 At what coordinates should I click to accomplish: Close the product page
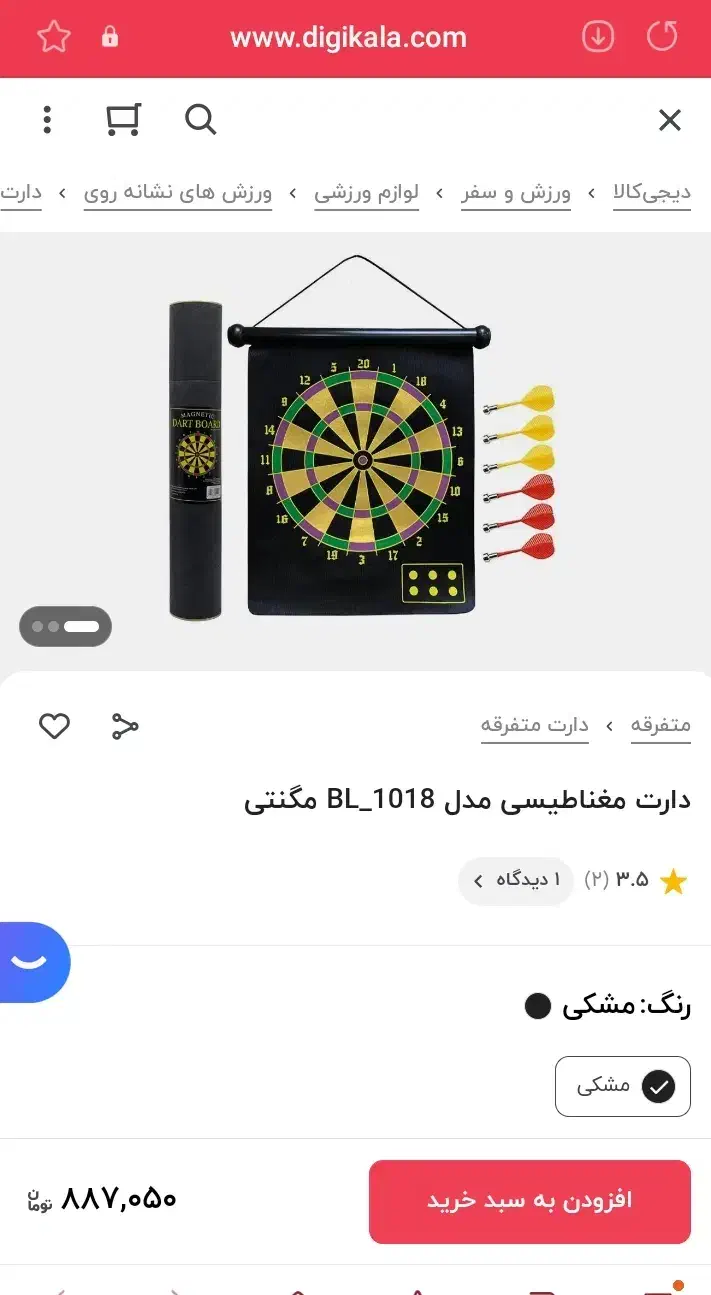coord(669,121)
